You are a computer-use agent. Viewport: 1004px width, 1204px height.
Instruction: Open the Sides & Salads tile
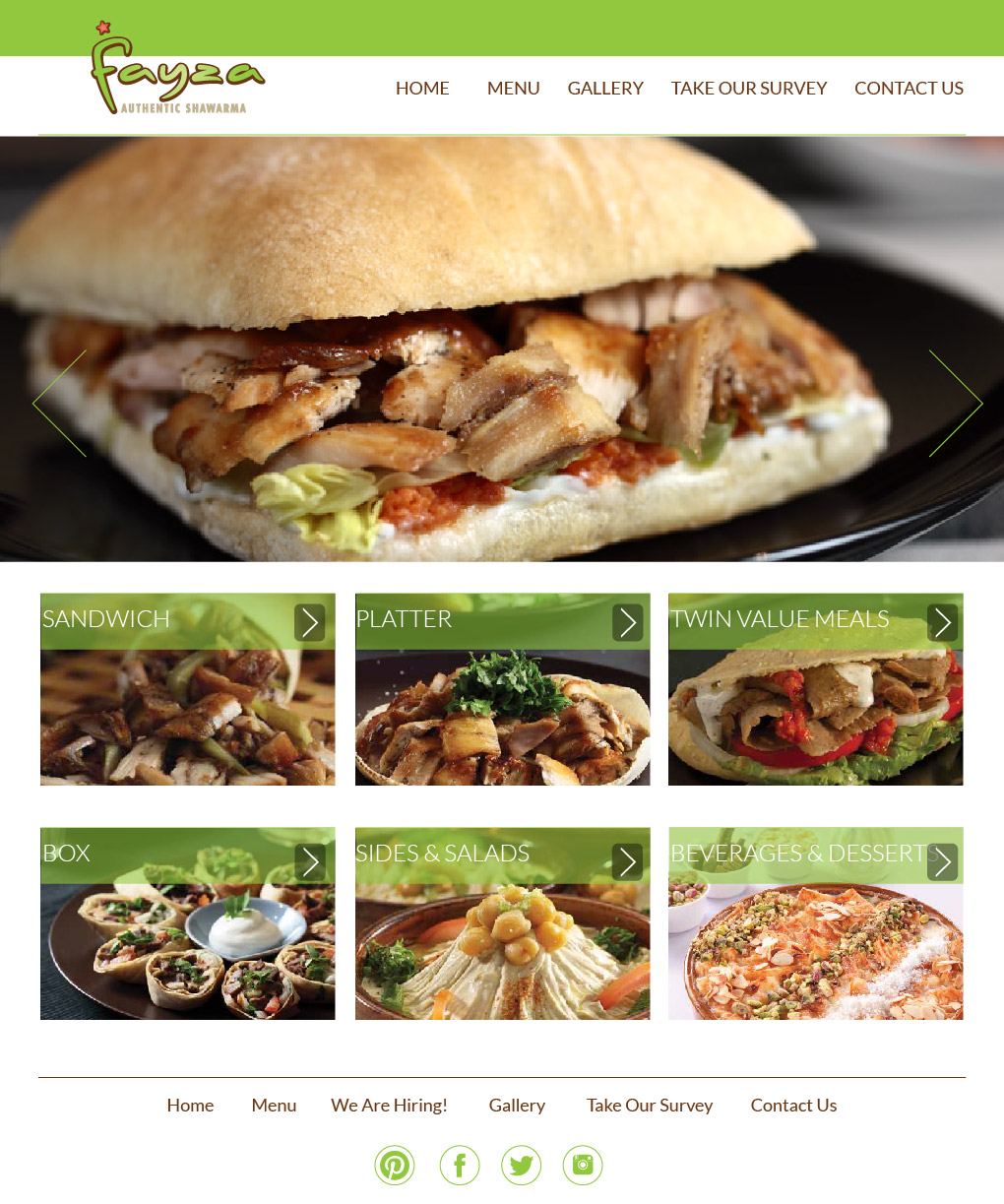point(502,923)
